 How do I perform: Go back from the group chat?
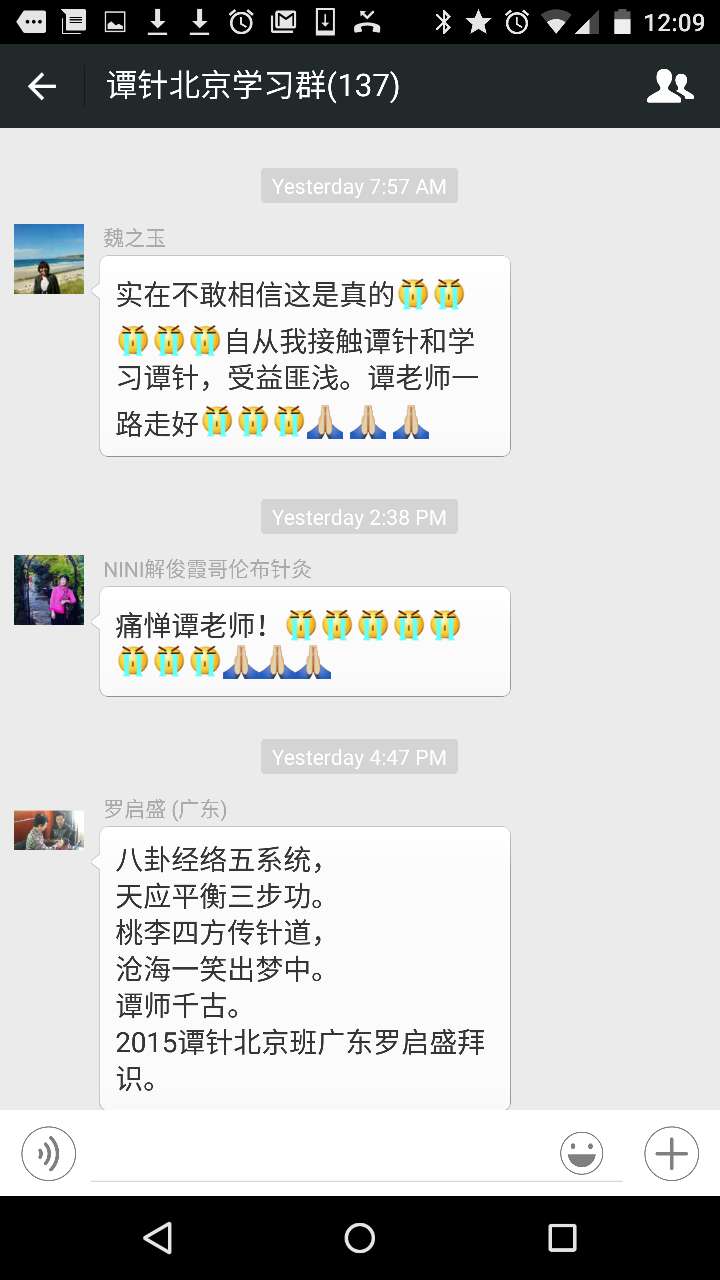pyautogui.click(x=42, y=87)
